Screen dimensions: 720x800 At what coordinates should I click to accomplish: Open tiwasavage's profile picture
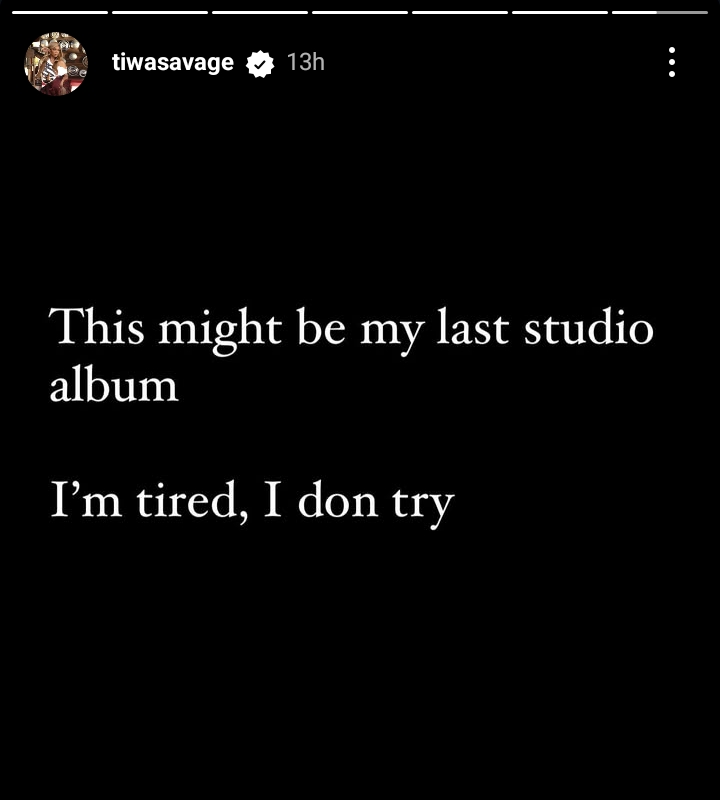(x=56, y=63)
